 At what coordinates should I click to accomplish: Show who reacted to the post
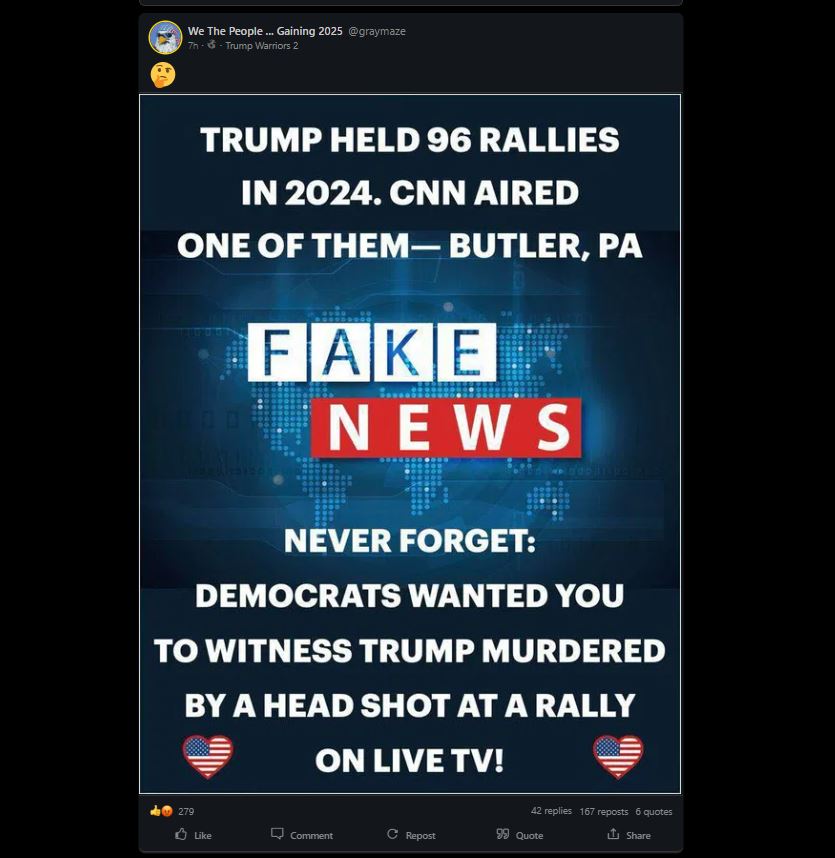[x=172, y=811]
